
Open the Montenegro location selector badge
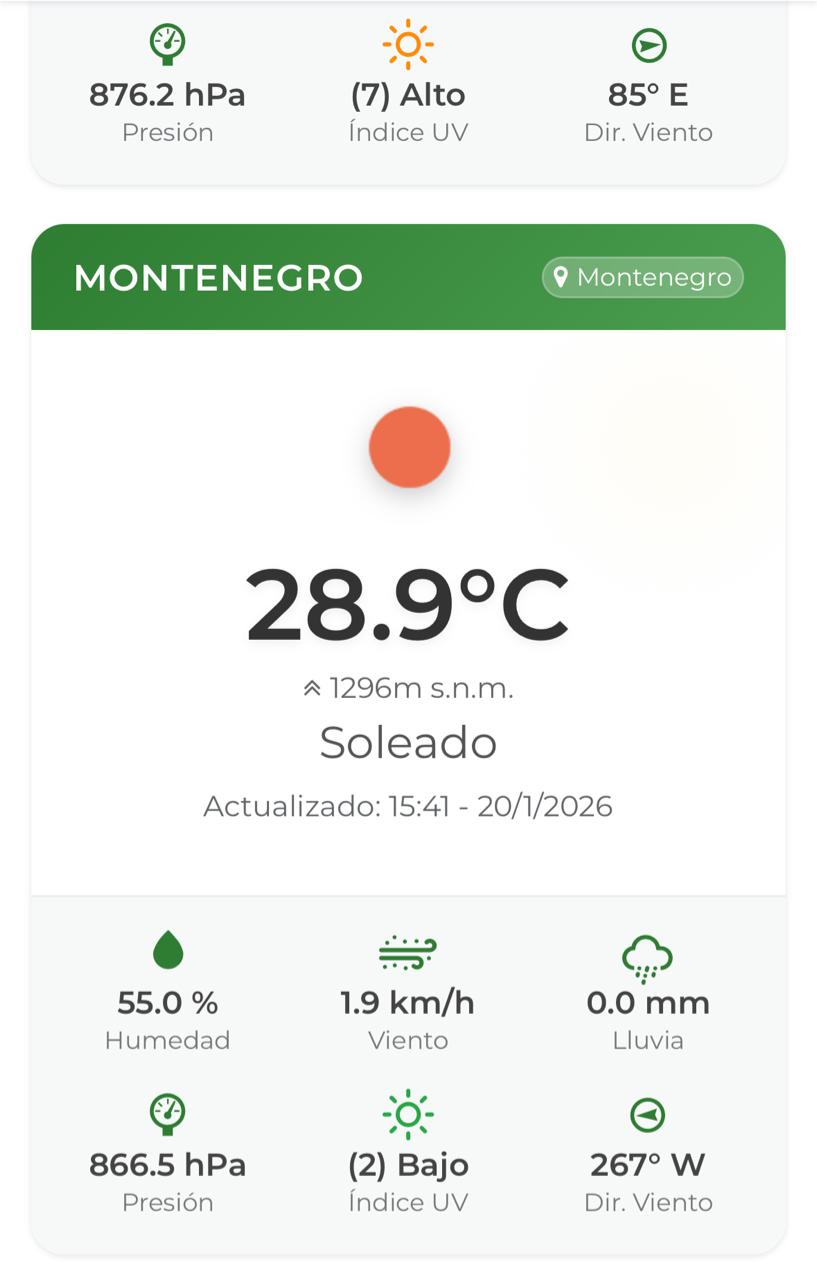click(642, 278)
